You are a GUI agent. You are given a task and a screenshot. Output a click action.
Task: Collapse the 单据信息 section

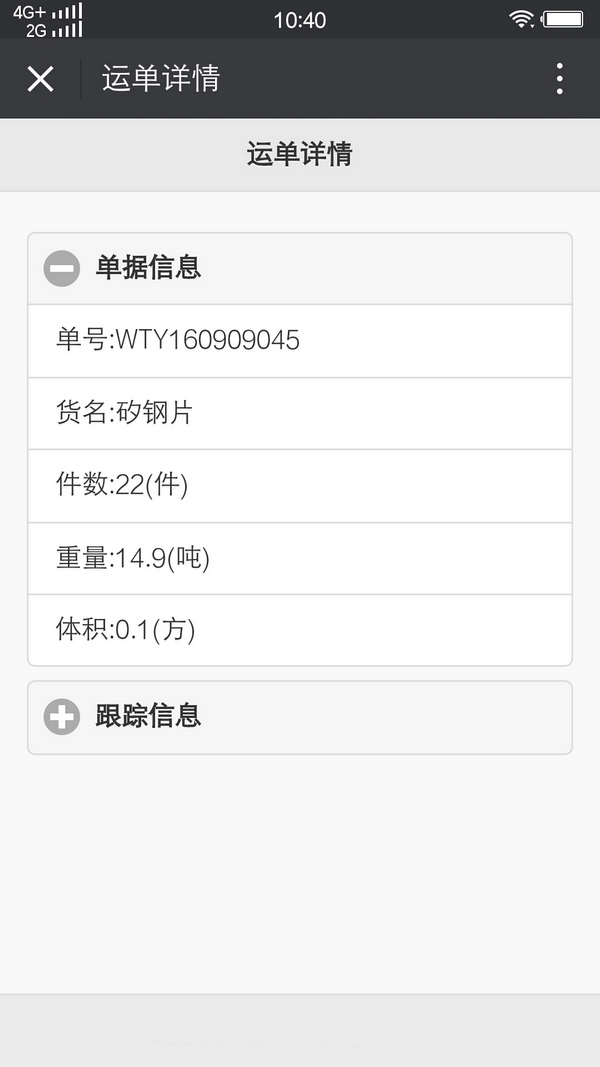[x=62, y=268]
